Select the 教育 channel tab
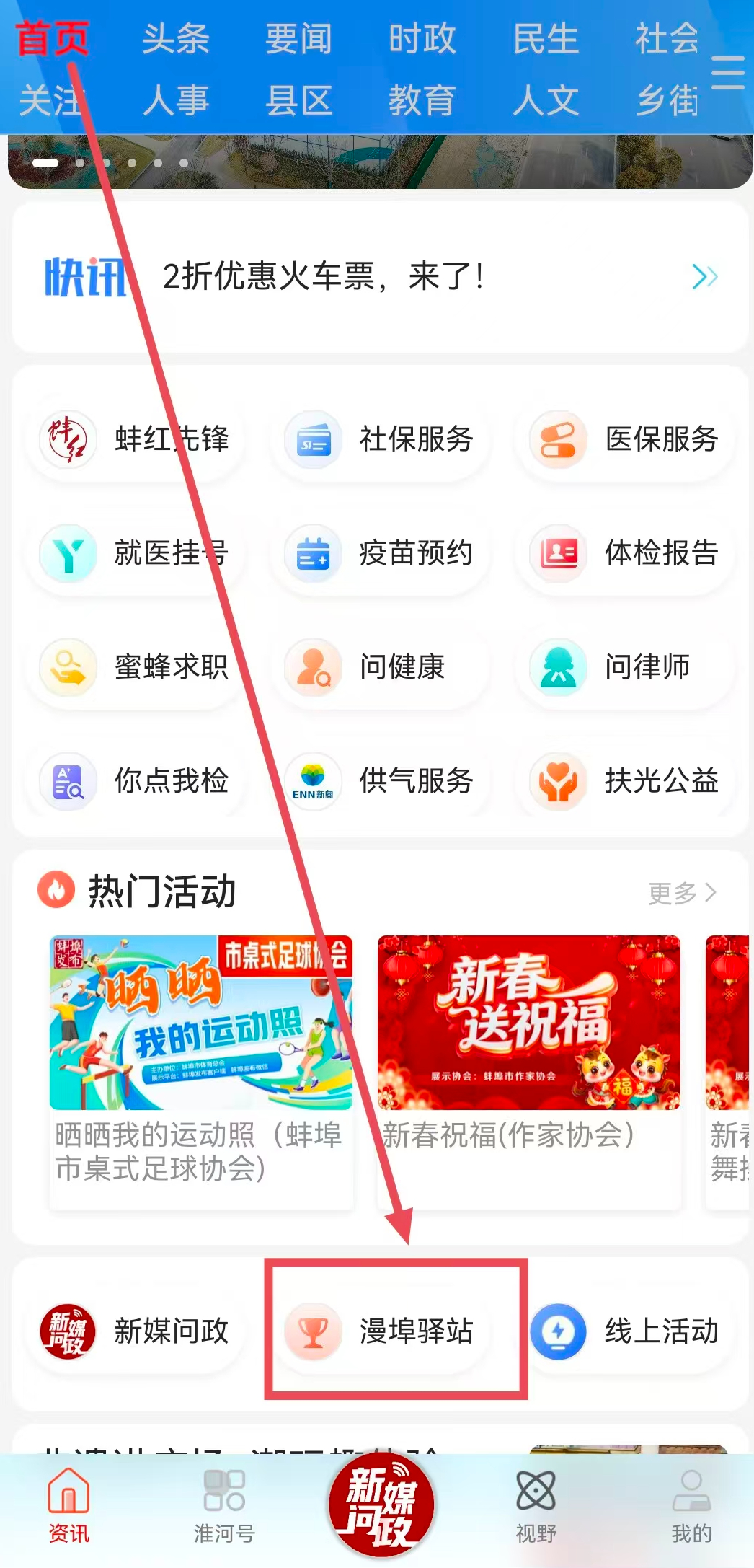Viewport: 754px width, 1568px height. click(422, 100)
